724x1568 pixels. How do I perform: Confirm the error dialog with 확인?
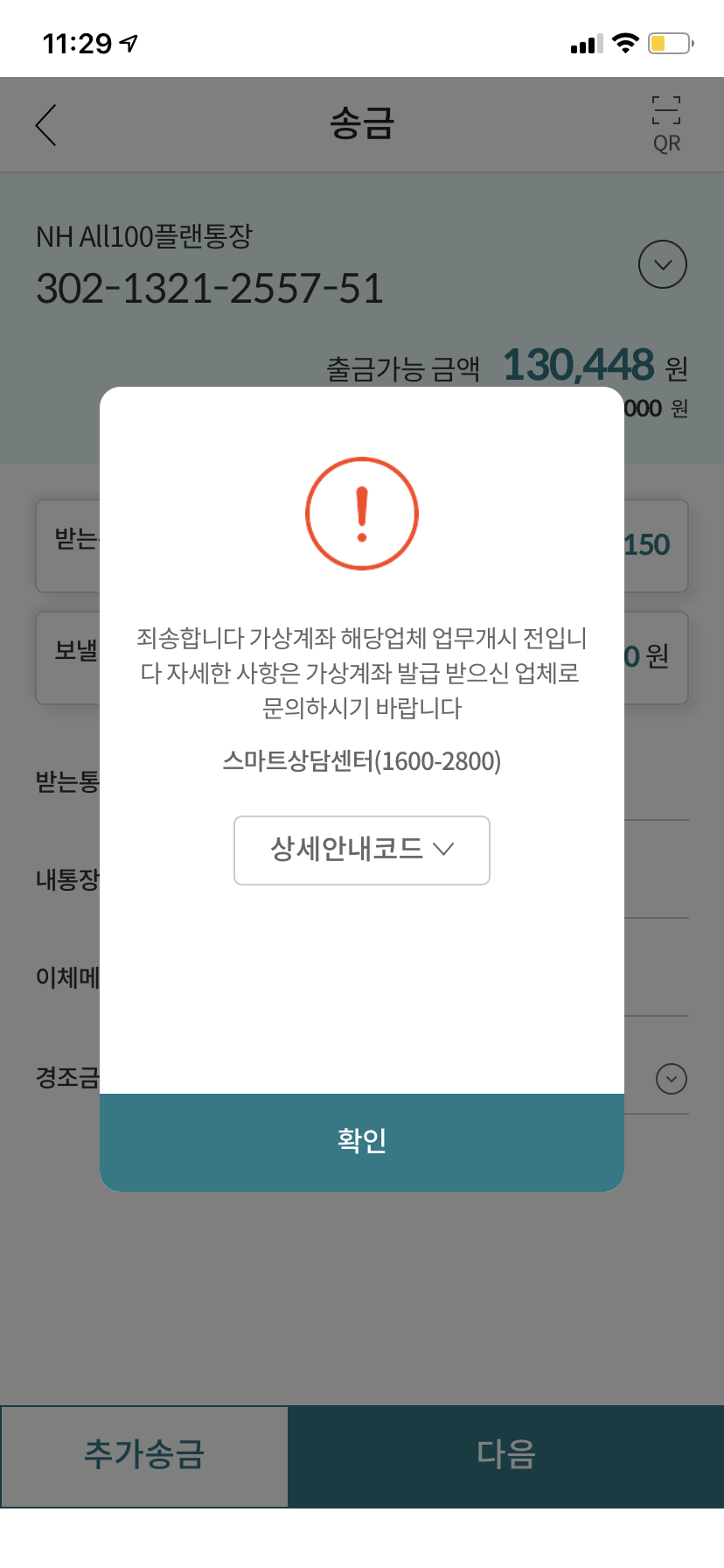(362, 1142)
